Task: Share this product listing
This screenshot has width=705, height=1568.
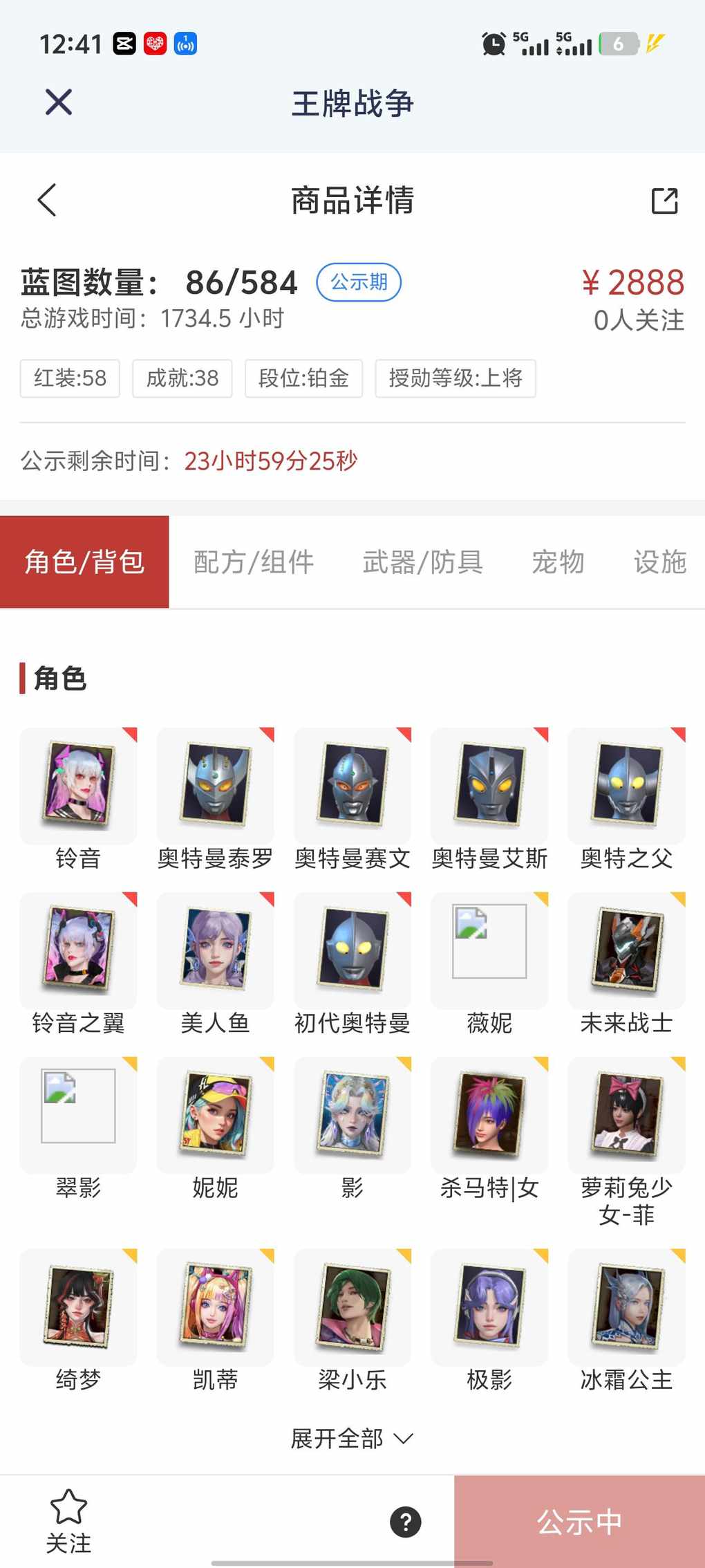Action: [x=664, y=201]
